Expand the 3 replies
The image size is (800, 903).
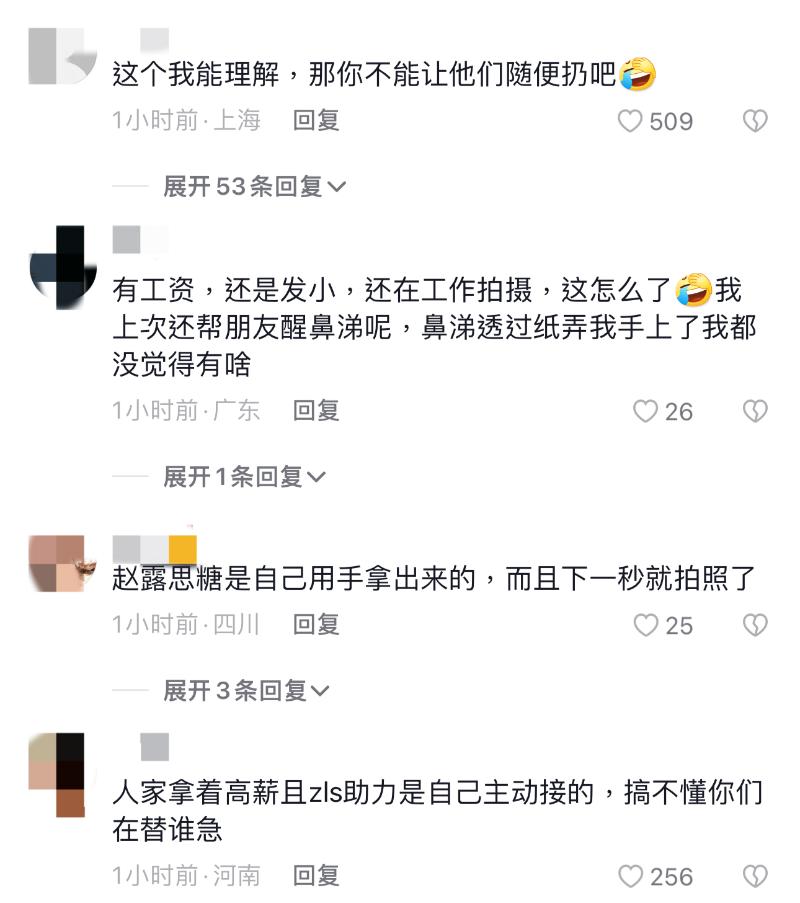245,691
